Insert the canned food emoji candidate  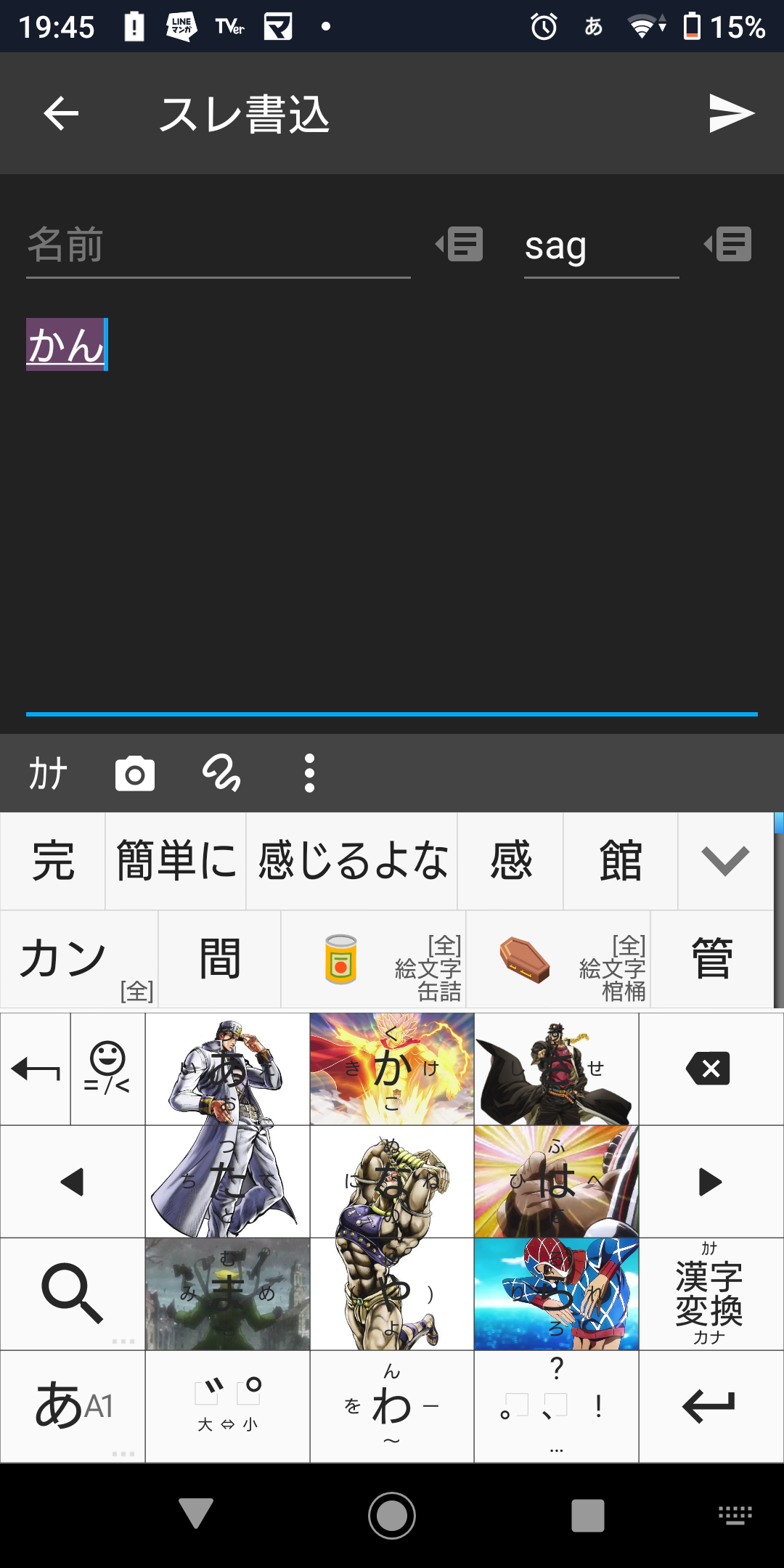373,959
